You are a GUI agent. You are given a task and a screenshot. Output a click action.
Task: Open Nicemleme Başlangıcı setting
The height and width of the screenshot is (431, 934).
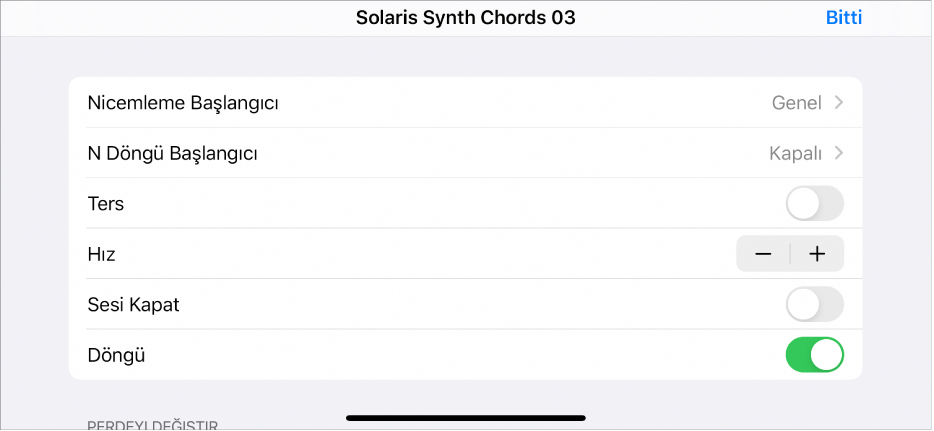(x=465, y=103)
